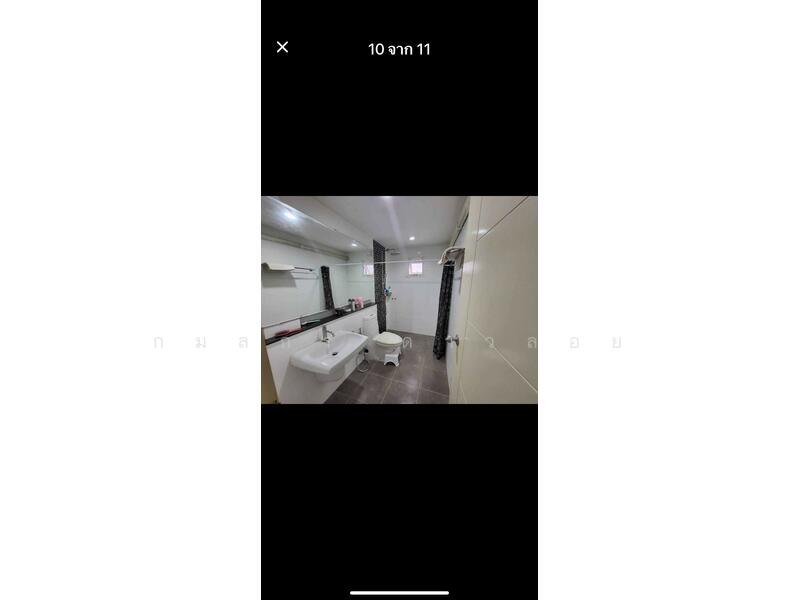Close the photo viewer
Image resolution: width=800 pixels, height=600 pixels.
pyautogui.click(x=282, y=47)
